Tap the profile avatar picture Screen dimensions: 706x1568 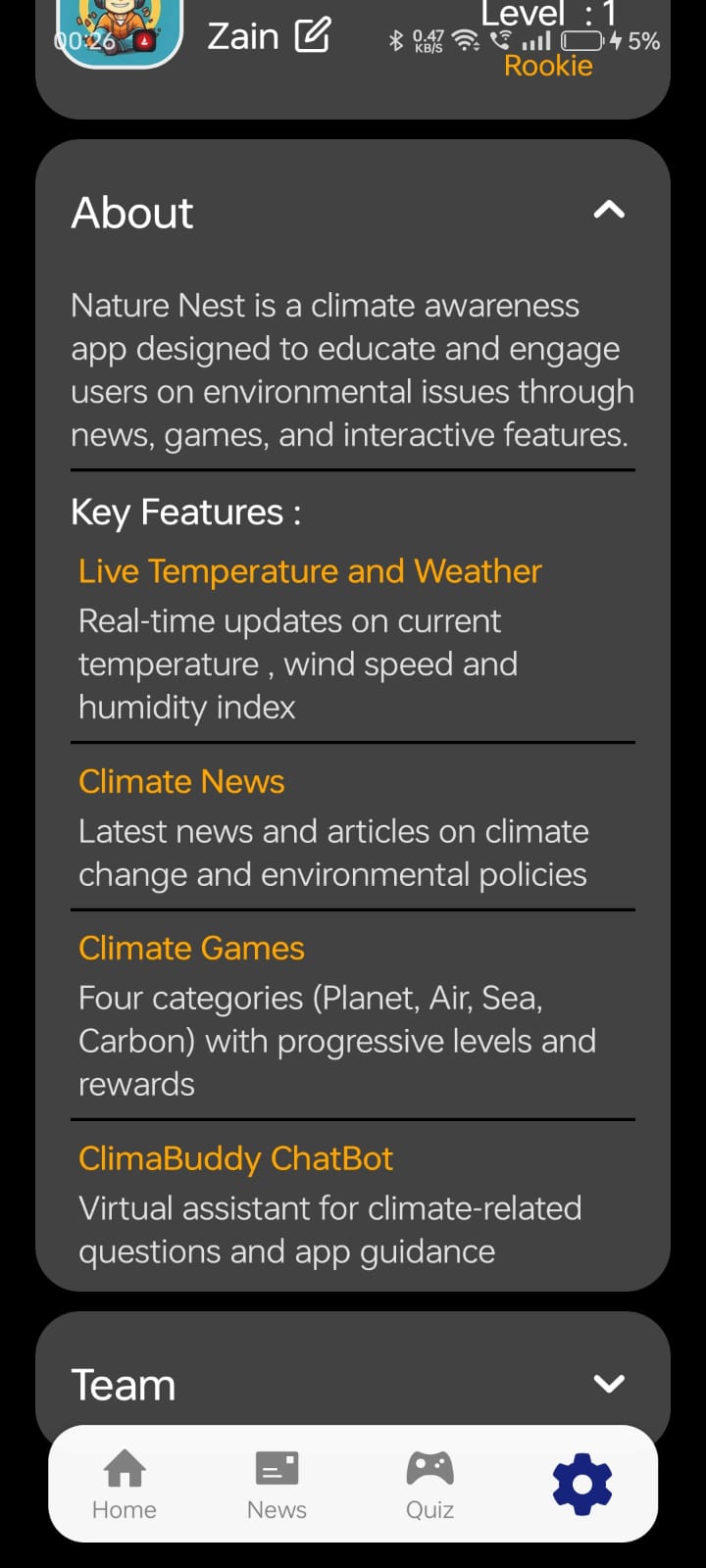(120, 29)
